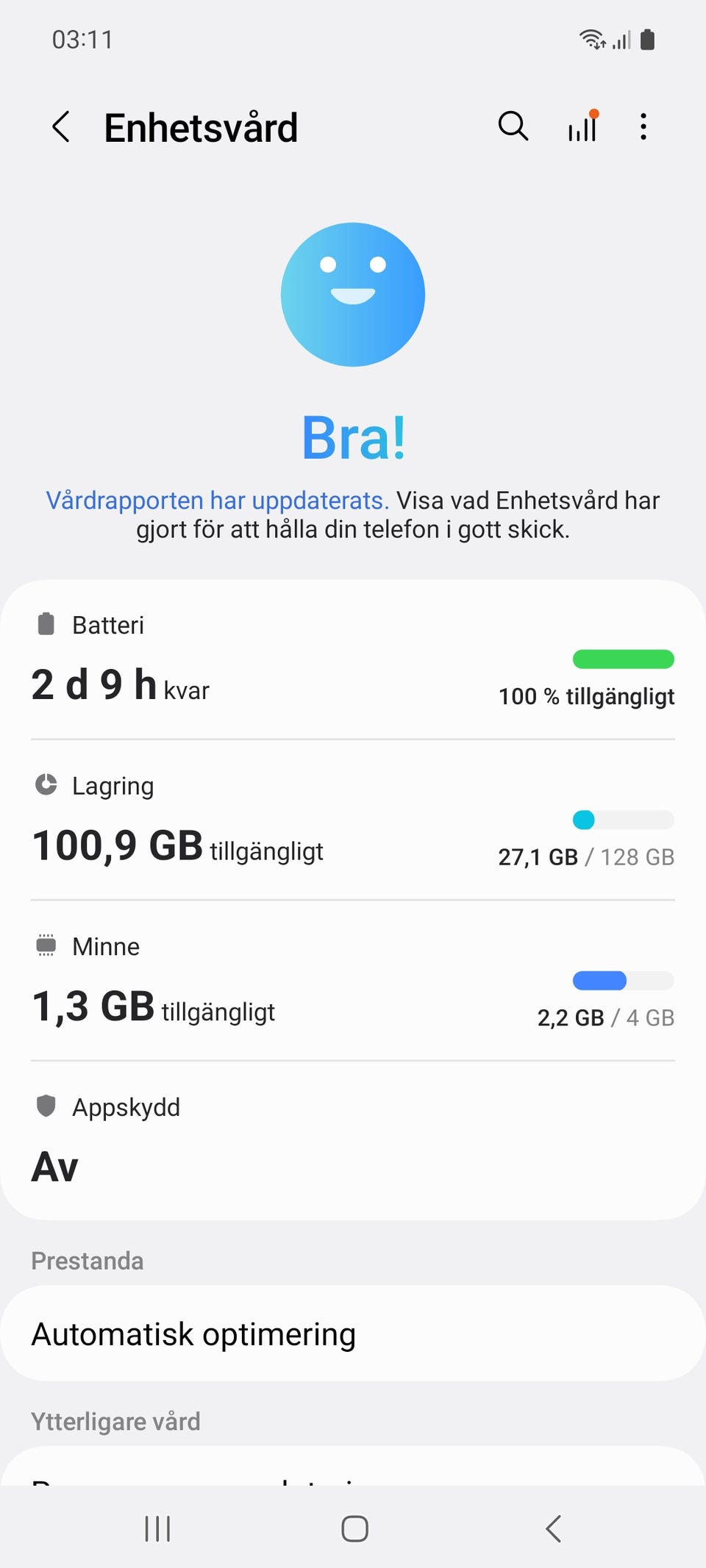Open the care report chart icon
This screenshot has height=1568, width=706.
[x=582, y=126]
